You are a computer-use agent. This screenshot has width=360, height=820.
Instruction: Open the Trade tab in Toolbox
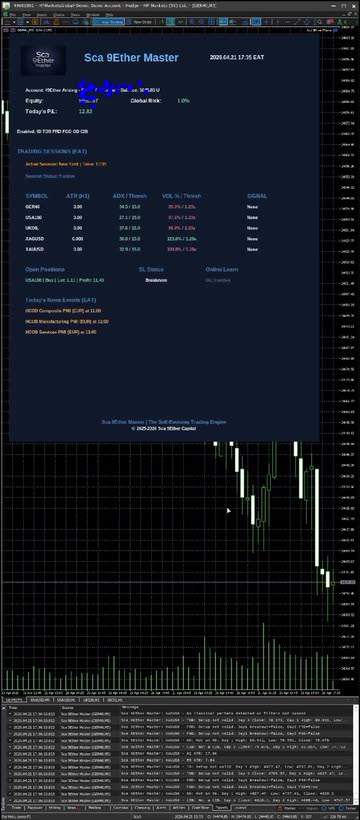[17, 808]
